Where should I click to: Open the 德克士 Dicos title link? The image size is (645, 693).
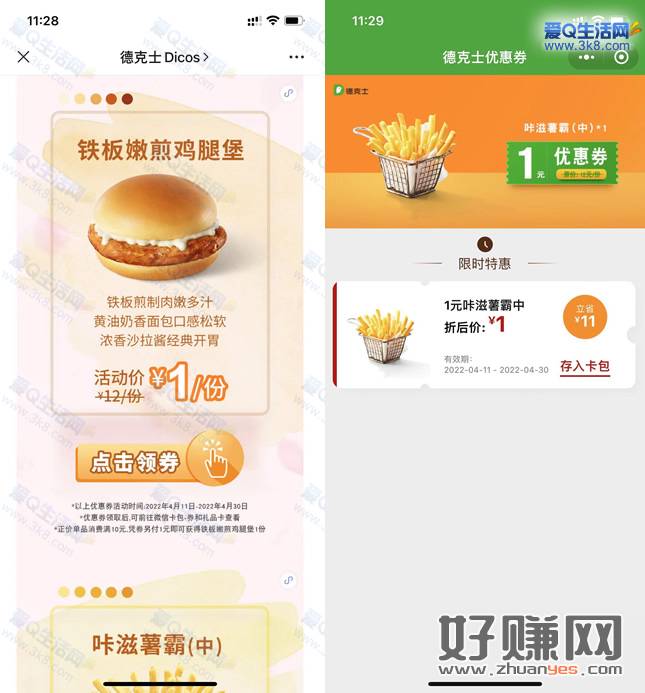point(164,57)
